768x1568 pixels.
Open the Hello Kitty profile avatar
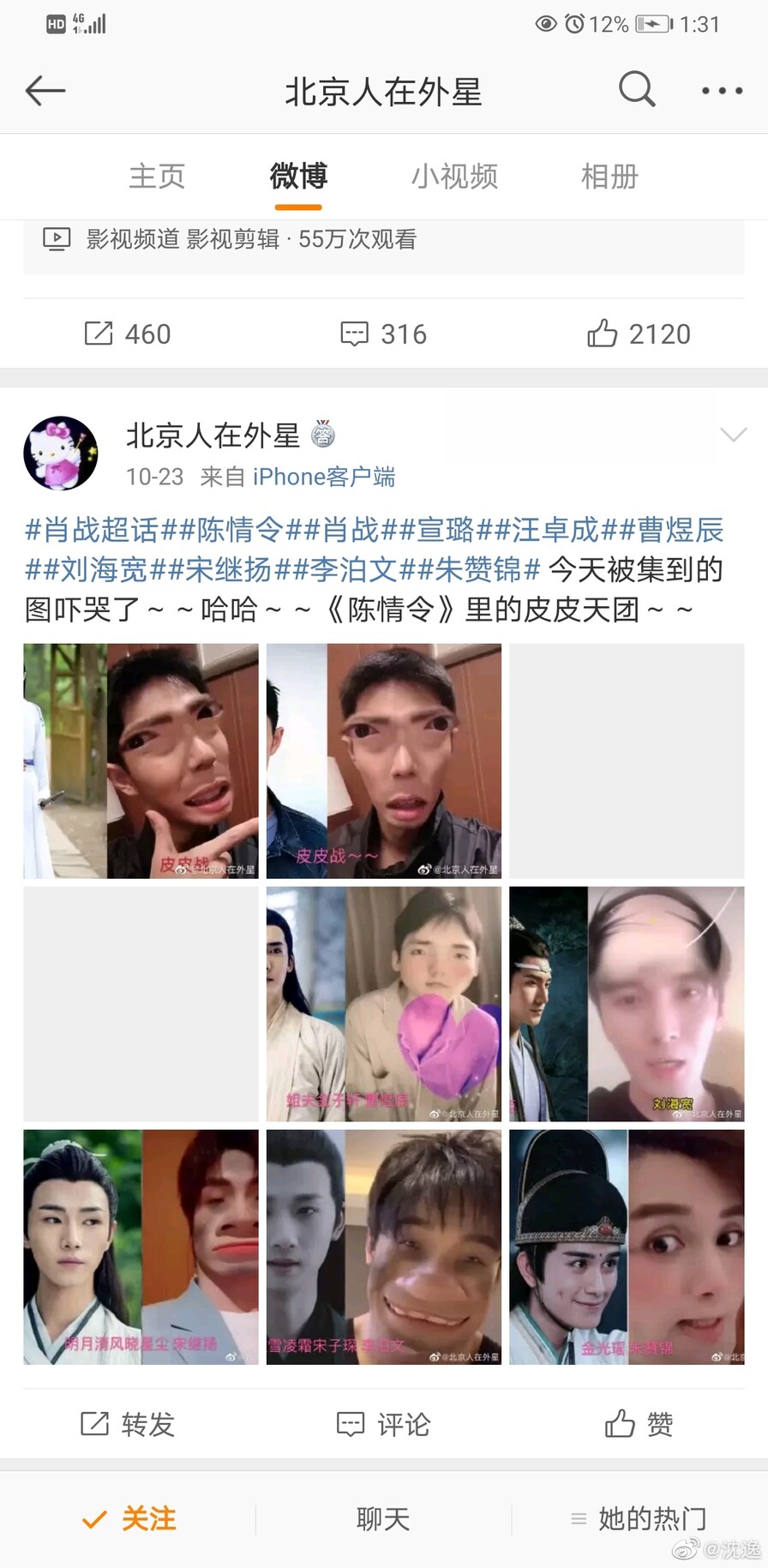60,454
